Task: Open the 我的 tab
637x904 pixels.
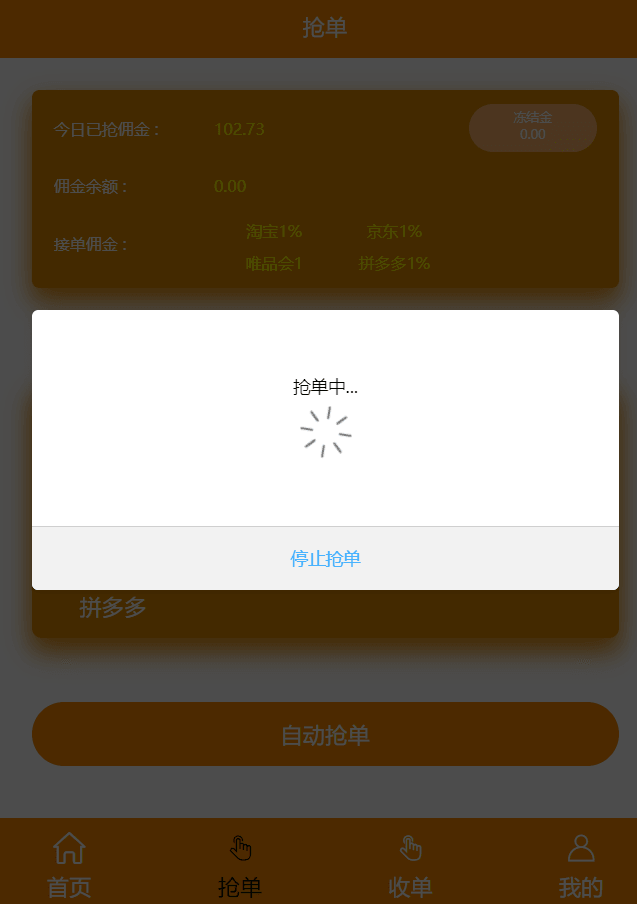Action: tap(580, 865)
